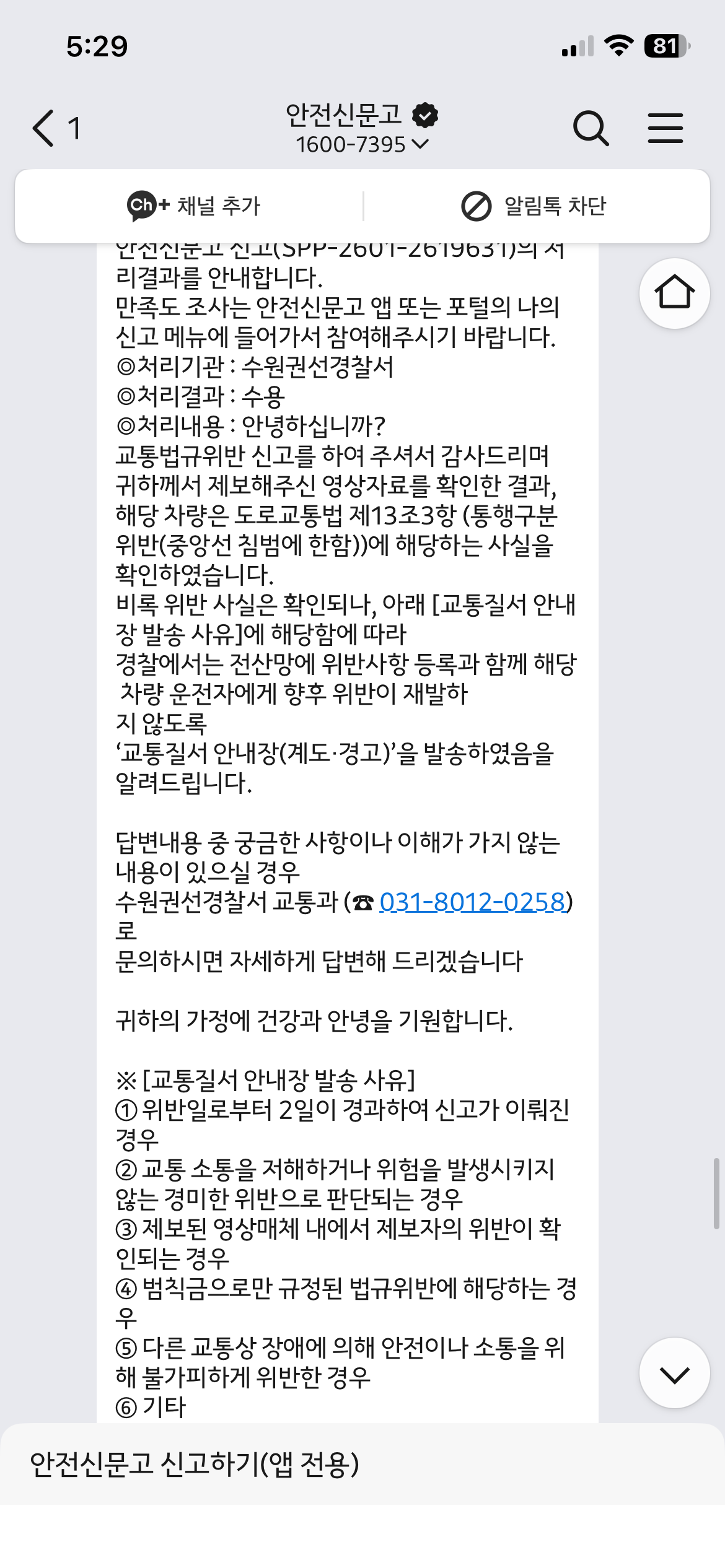Block notifications with 알림톡 차단

(x=534, y=206)
